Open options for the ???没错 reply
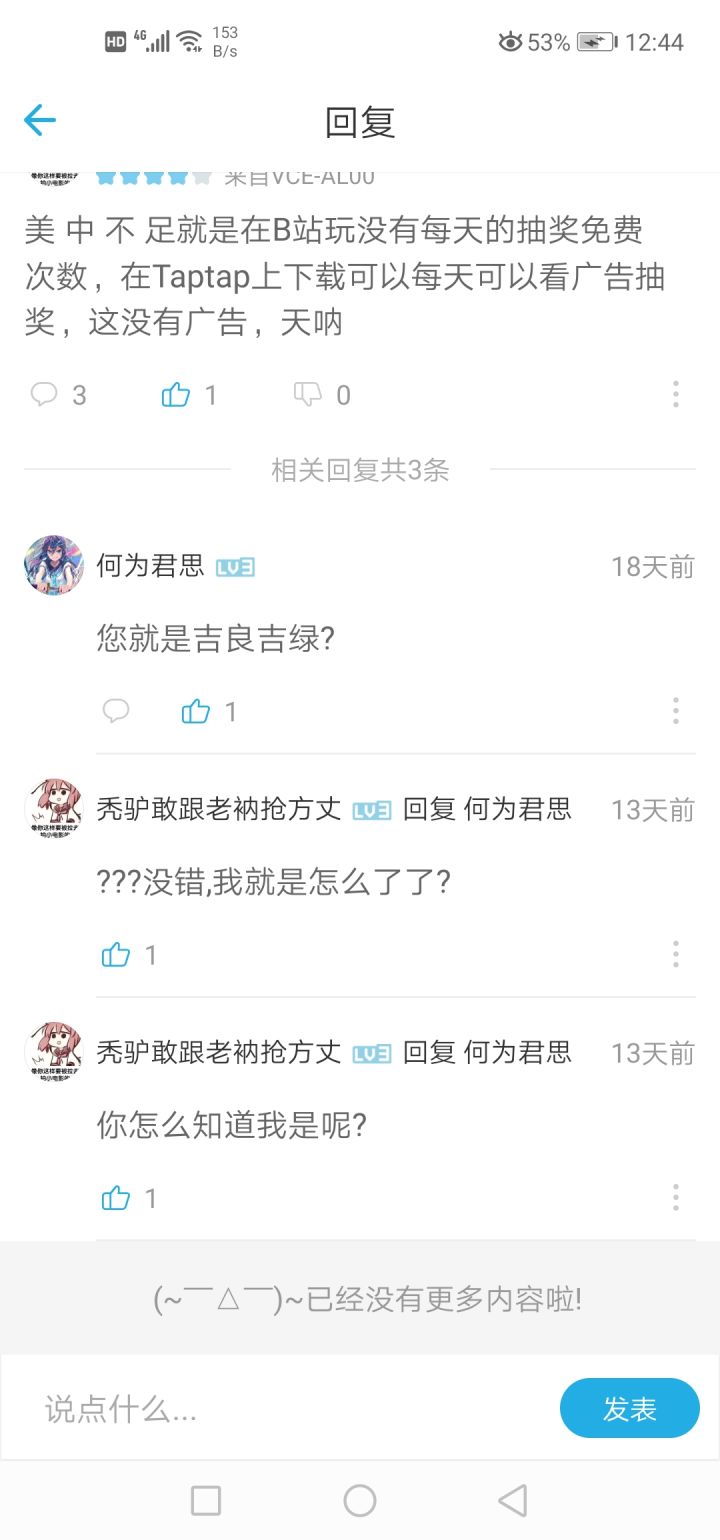This screenshot has width=720, height=1540. click(676, 954)
